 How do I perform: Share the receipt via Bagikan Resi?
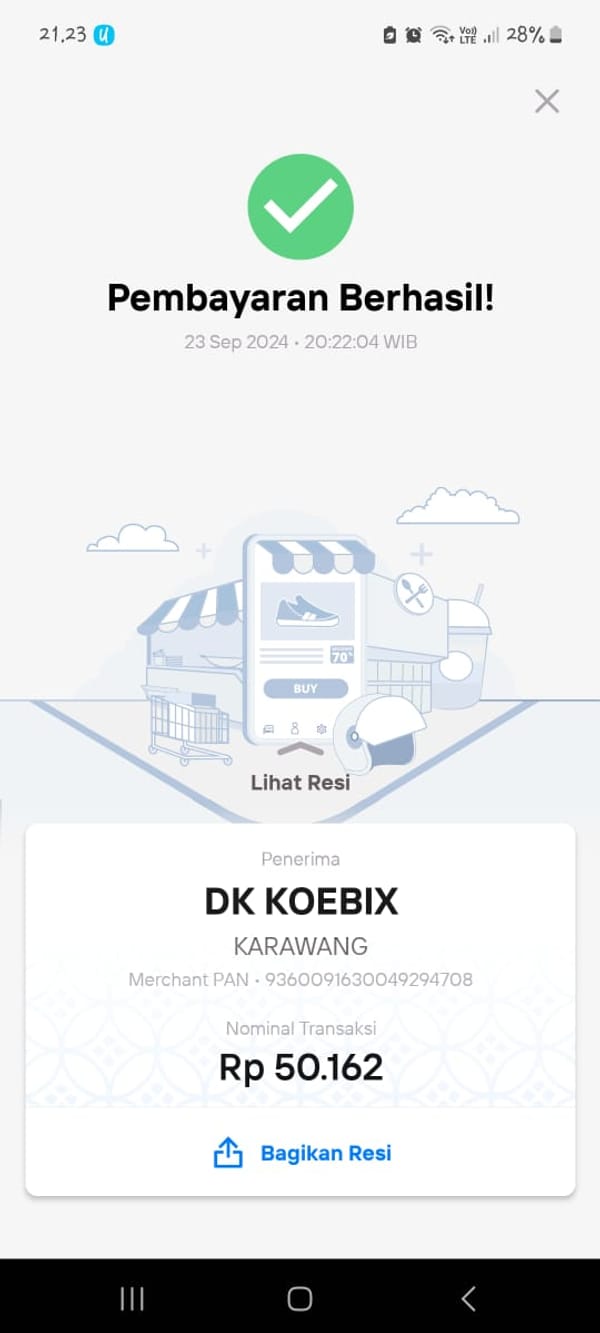302,1153
